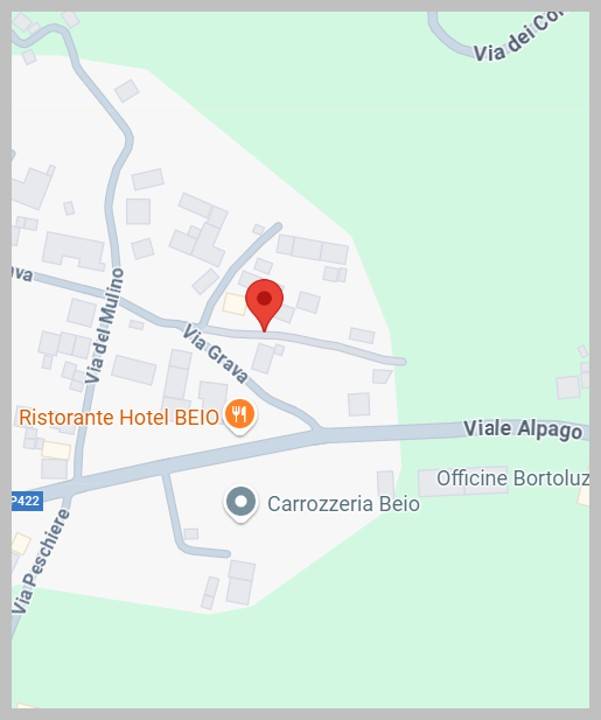Tap the red location pin marker
Screen dimensions: 601x720
pos(264,301)
